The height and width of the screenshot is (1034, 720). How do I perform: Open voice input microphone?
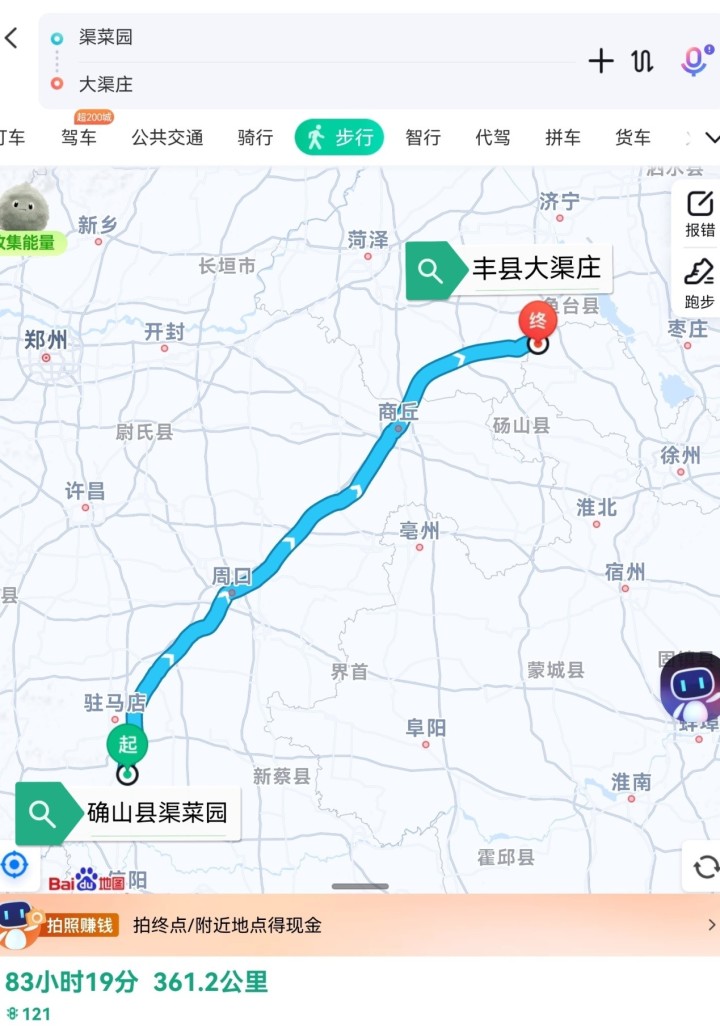tap(693, 60)
